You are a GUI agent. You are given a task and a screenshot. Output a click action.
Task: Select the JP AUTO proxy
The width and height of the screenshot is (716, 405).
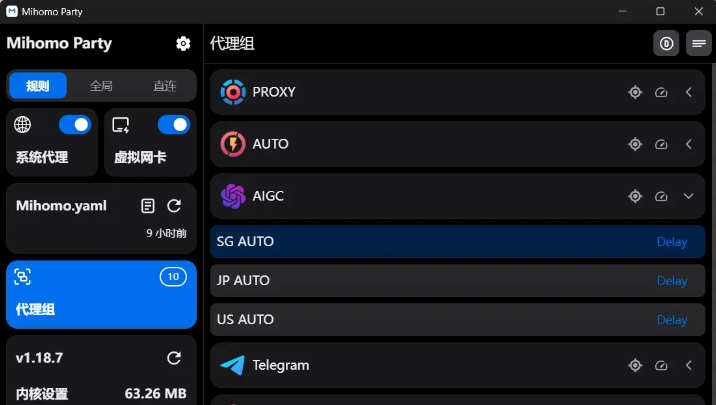(x=400, y=281)
